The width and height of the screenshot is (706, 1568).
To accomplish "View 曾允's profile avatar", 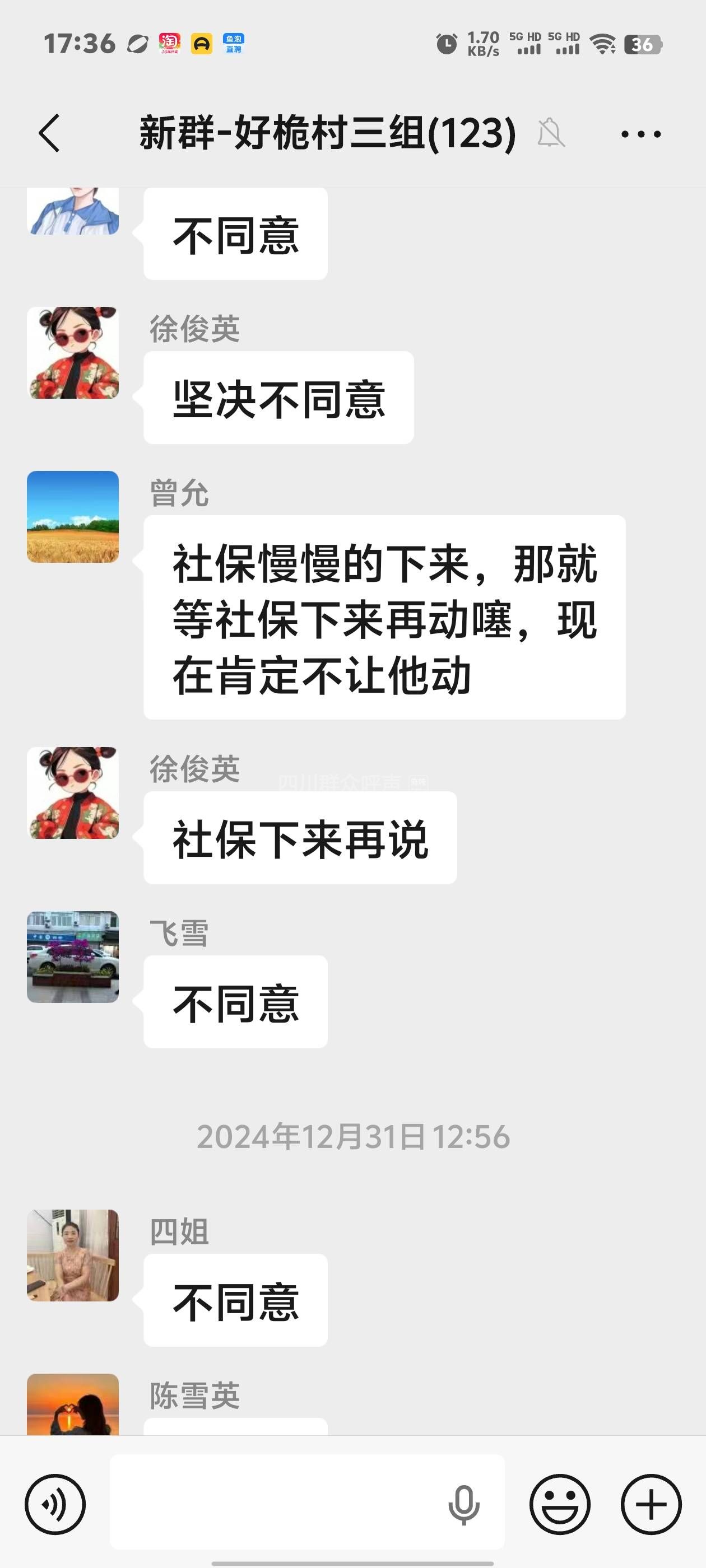I will click(73, 517).
